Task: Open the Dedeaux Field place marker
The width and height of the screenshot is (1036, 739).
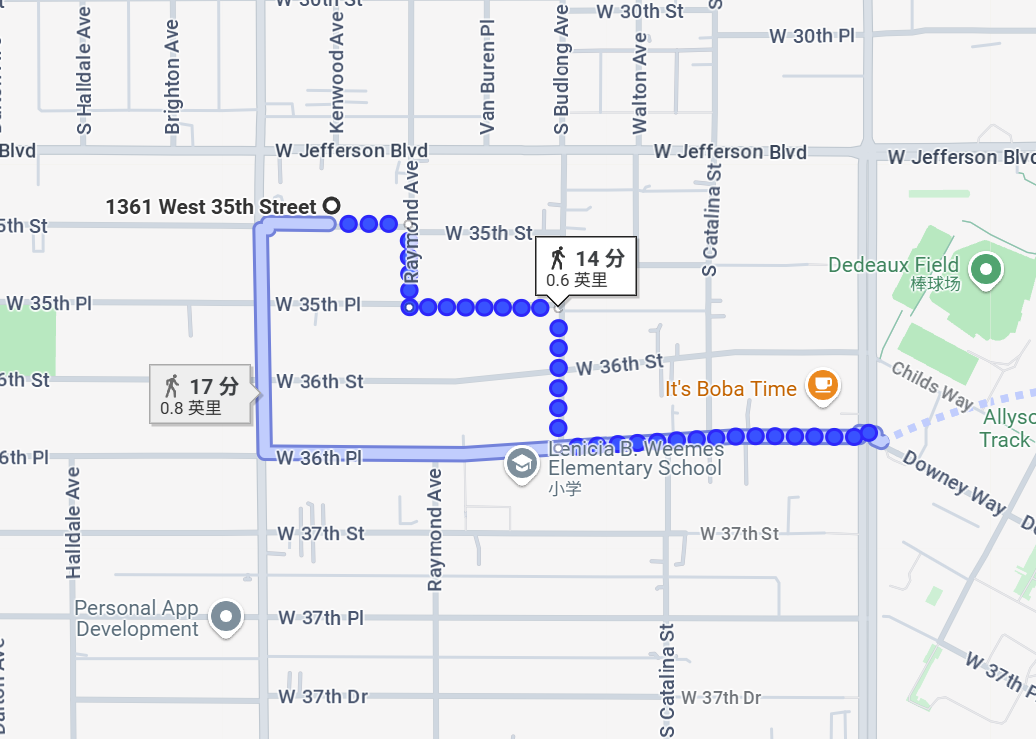Action: point(987,268)
